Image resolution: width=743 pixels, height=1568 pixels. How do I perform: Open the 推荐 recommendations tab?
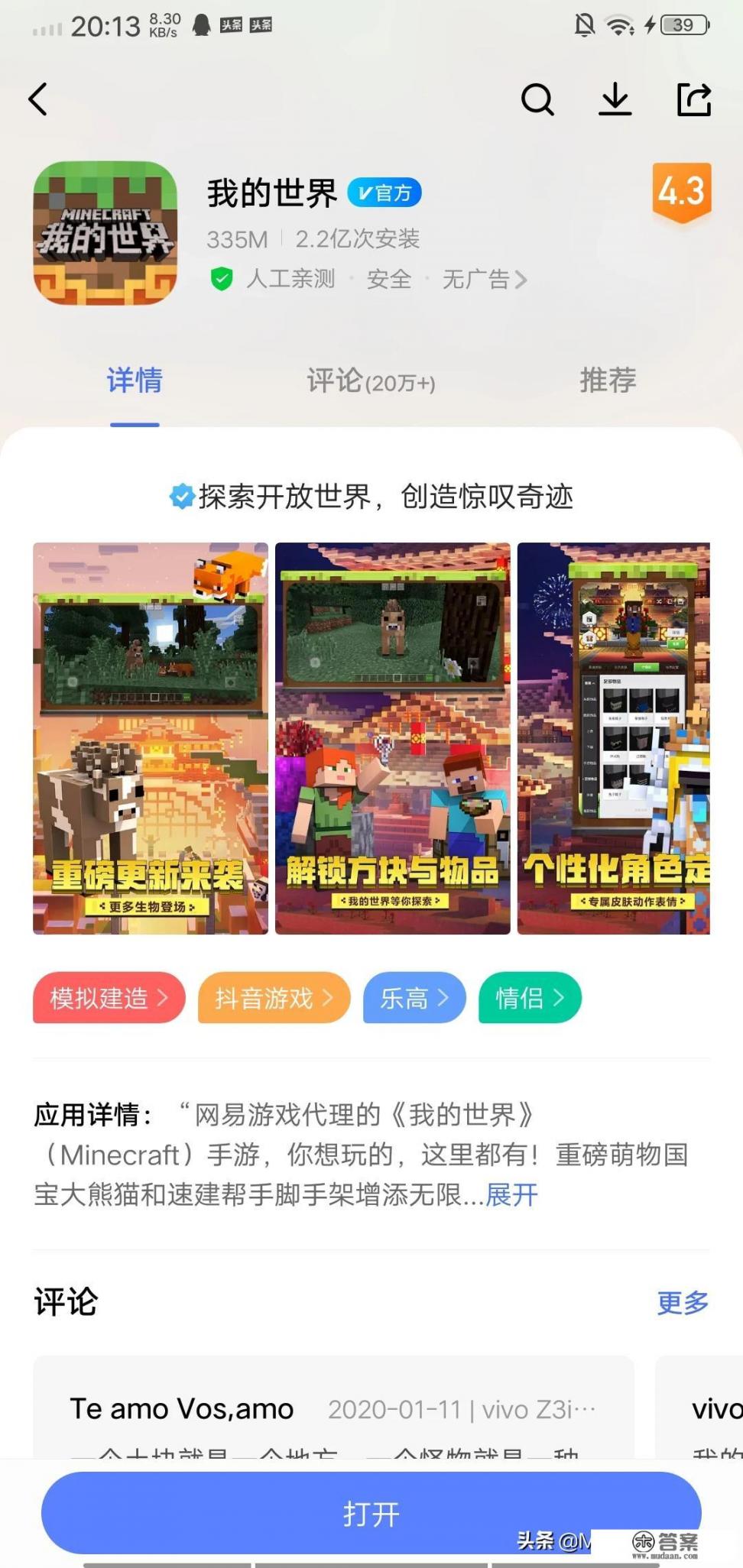[608, 381]
